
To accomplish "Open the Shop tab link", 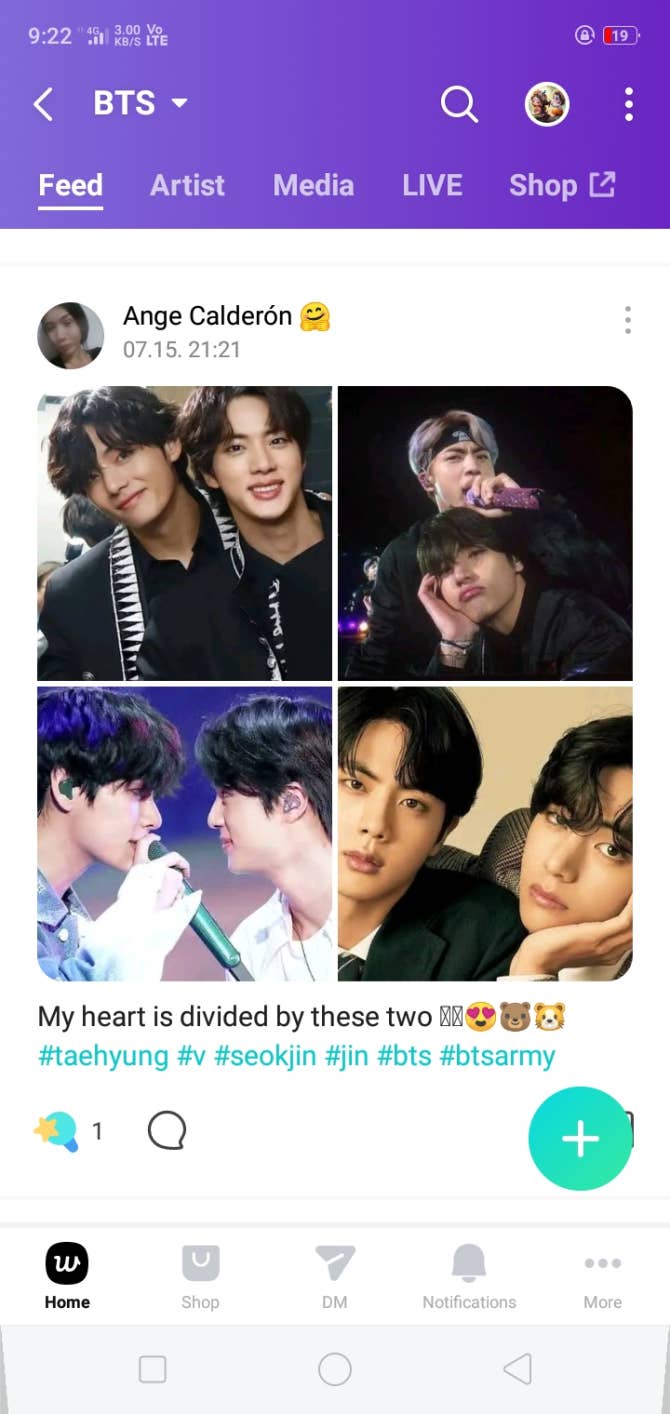I will (x=561, y=185).
